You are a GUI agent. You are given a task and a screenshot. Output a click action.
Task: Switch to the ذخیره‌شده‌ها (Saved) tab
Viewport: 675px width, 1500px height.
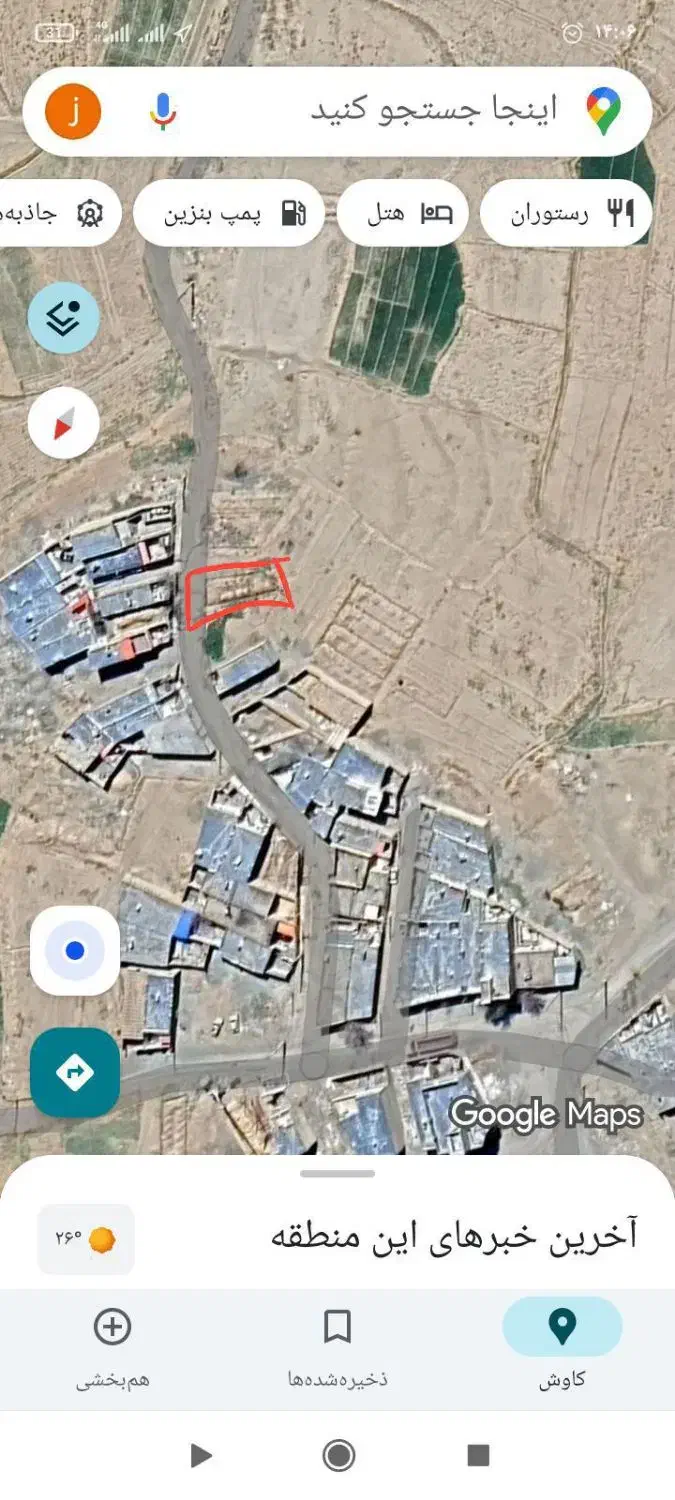tap(337, 1349)
